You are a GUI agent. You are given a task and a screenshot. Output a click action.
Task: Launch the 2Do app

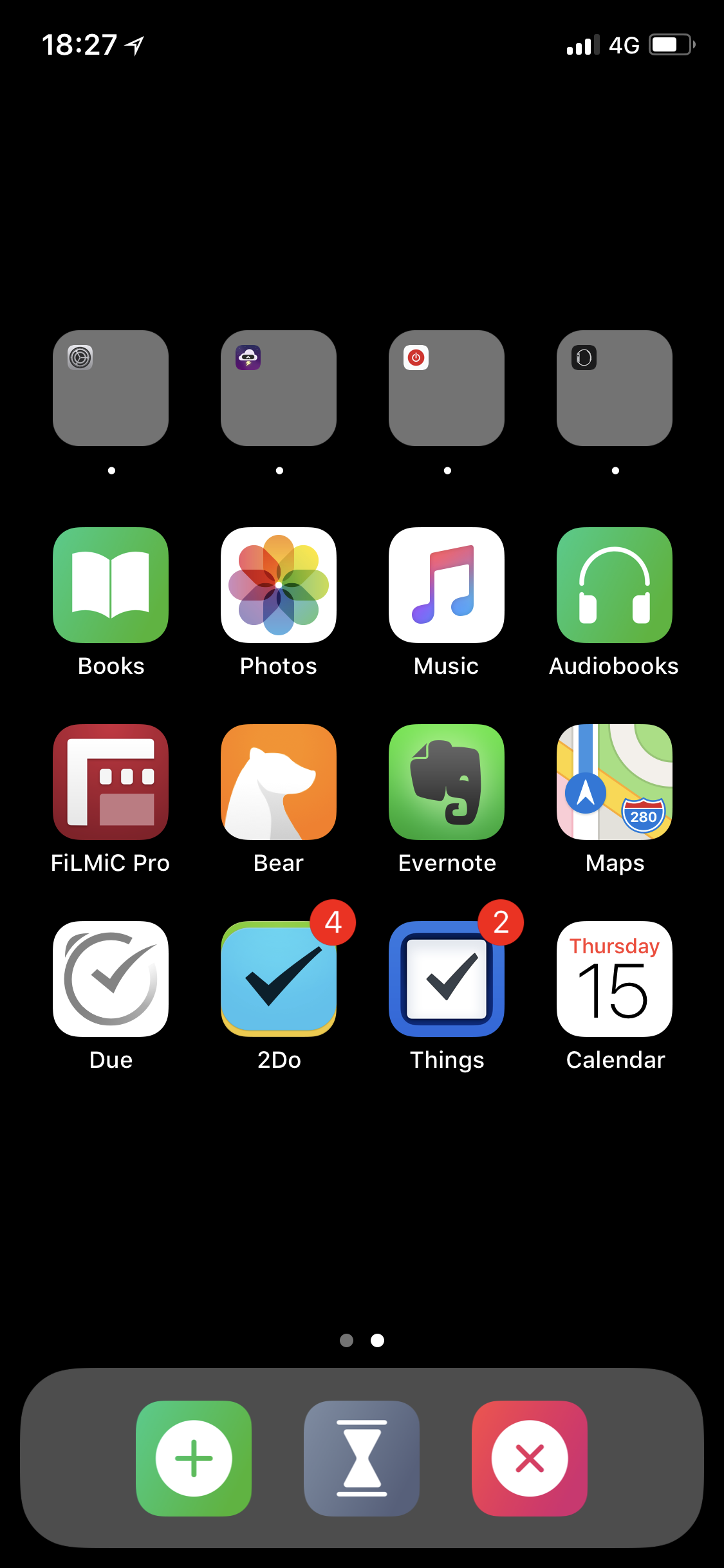click(x=279, y=979)
